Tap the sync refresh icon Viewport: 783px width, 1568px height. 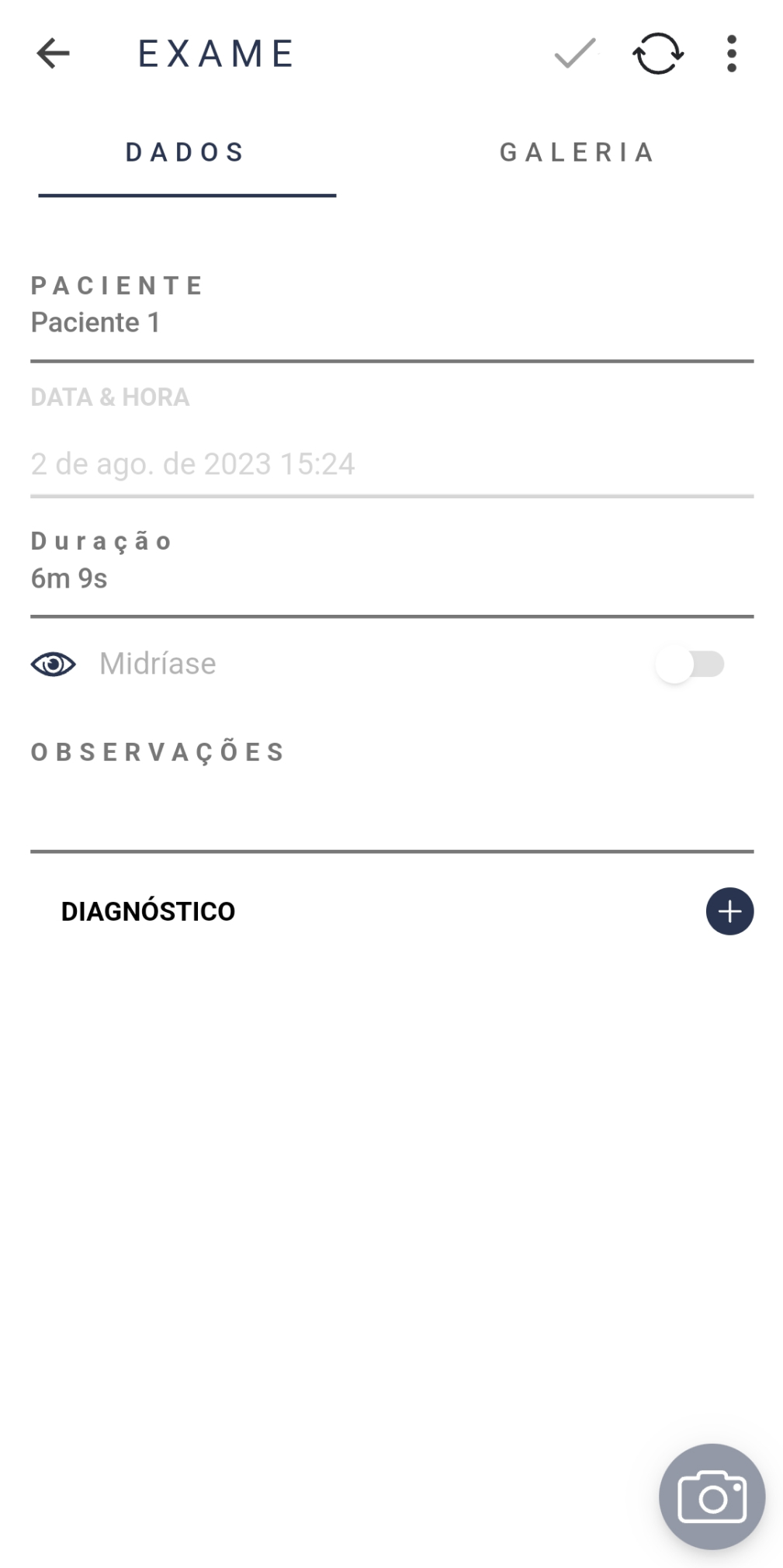pos(657,54)
